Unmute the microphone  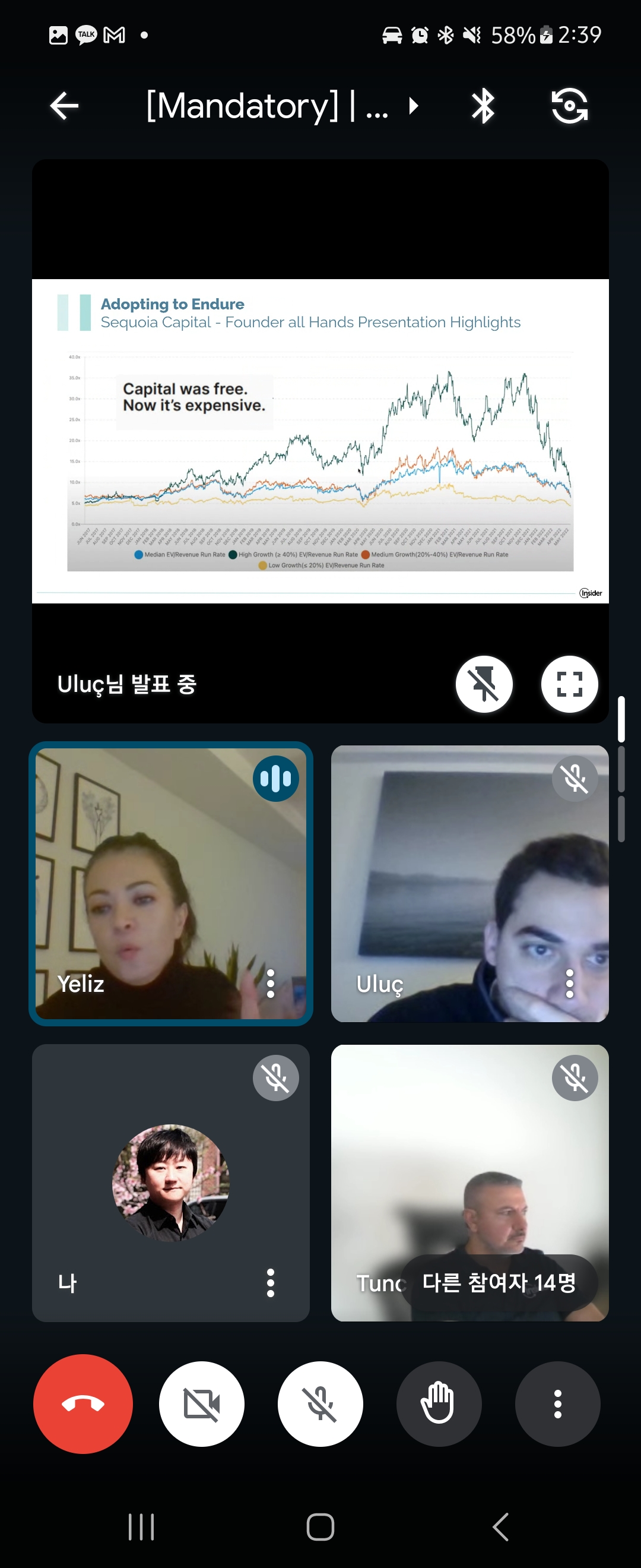[x=320, y=1403]
